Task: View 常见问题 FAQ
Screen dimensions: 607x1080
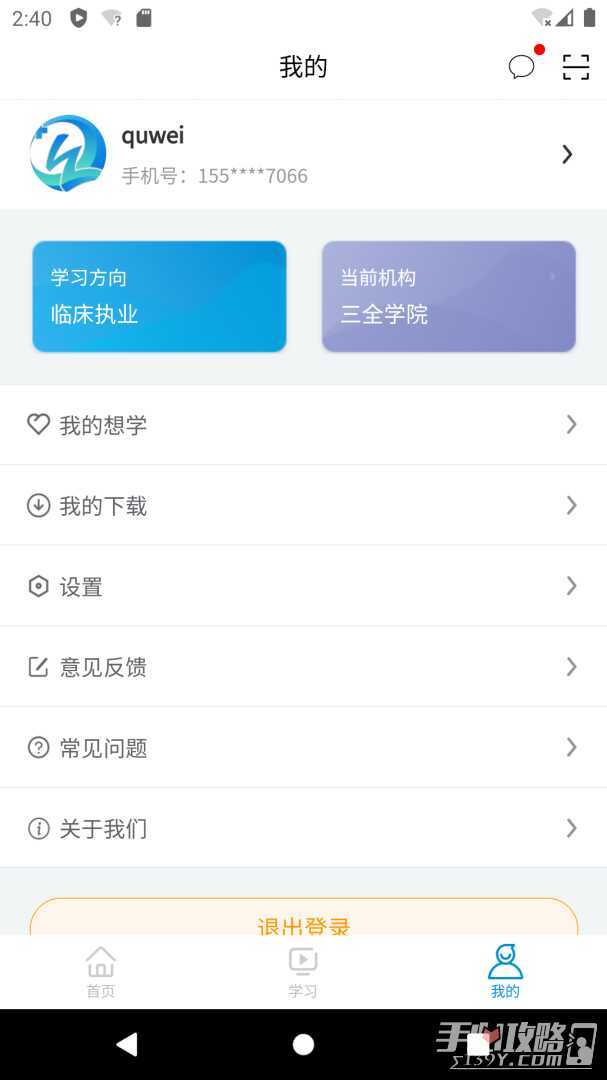Action: [x=303, y=748]
